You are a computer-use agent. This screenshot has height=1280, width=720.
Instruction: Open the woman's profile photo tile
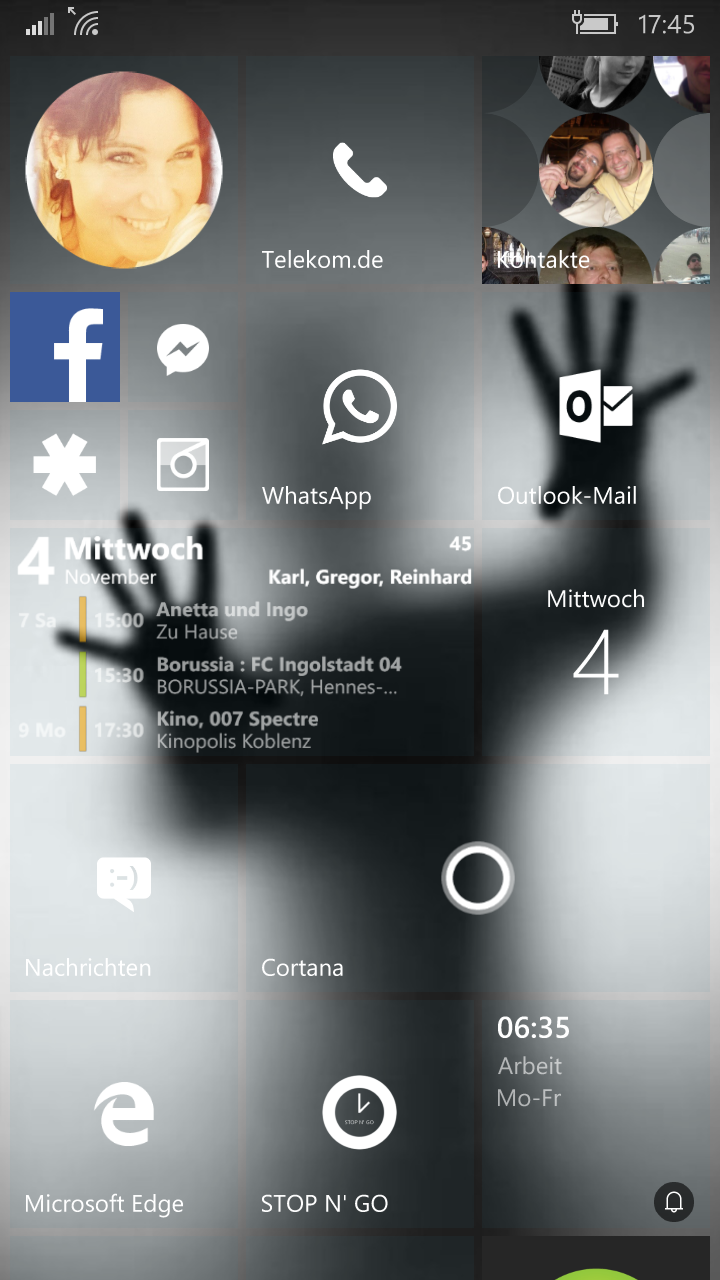pos(124,170)
